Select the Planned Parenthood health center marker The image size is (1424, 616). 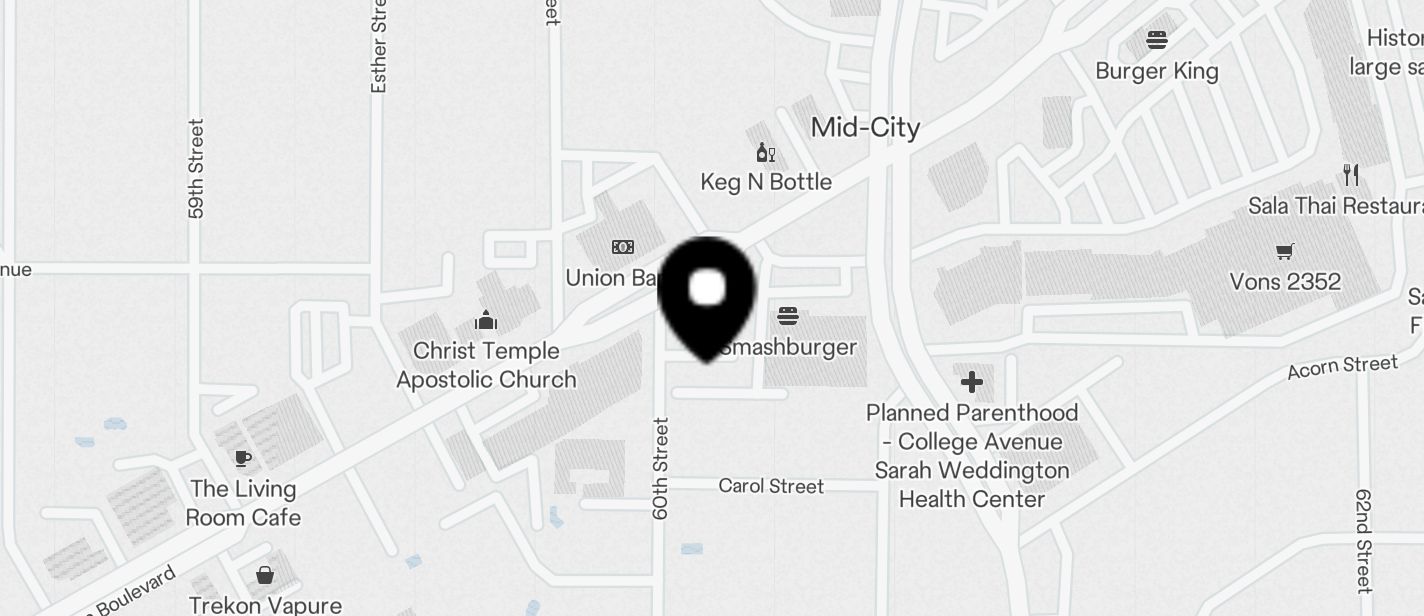point(971,382)
